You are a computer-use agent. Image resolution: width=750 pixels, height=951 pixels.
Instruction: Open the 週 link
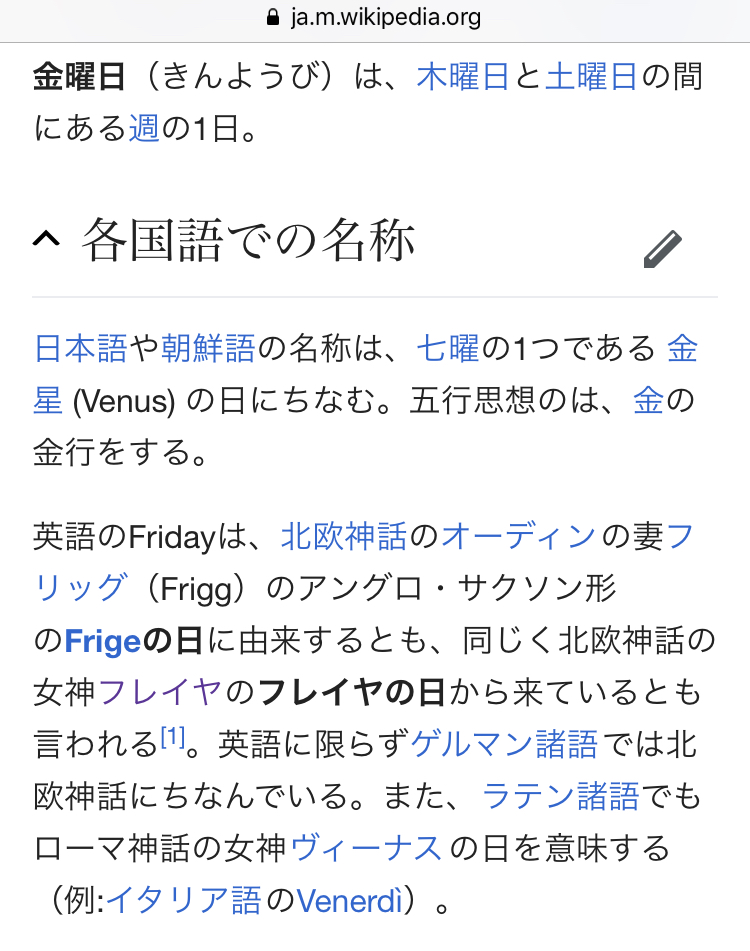(x=144, y=128)
